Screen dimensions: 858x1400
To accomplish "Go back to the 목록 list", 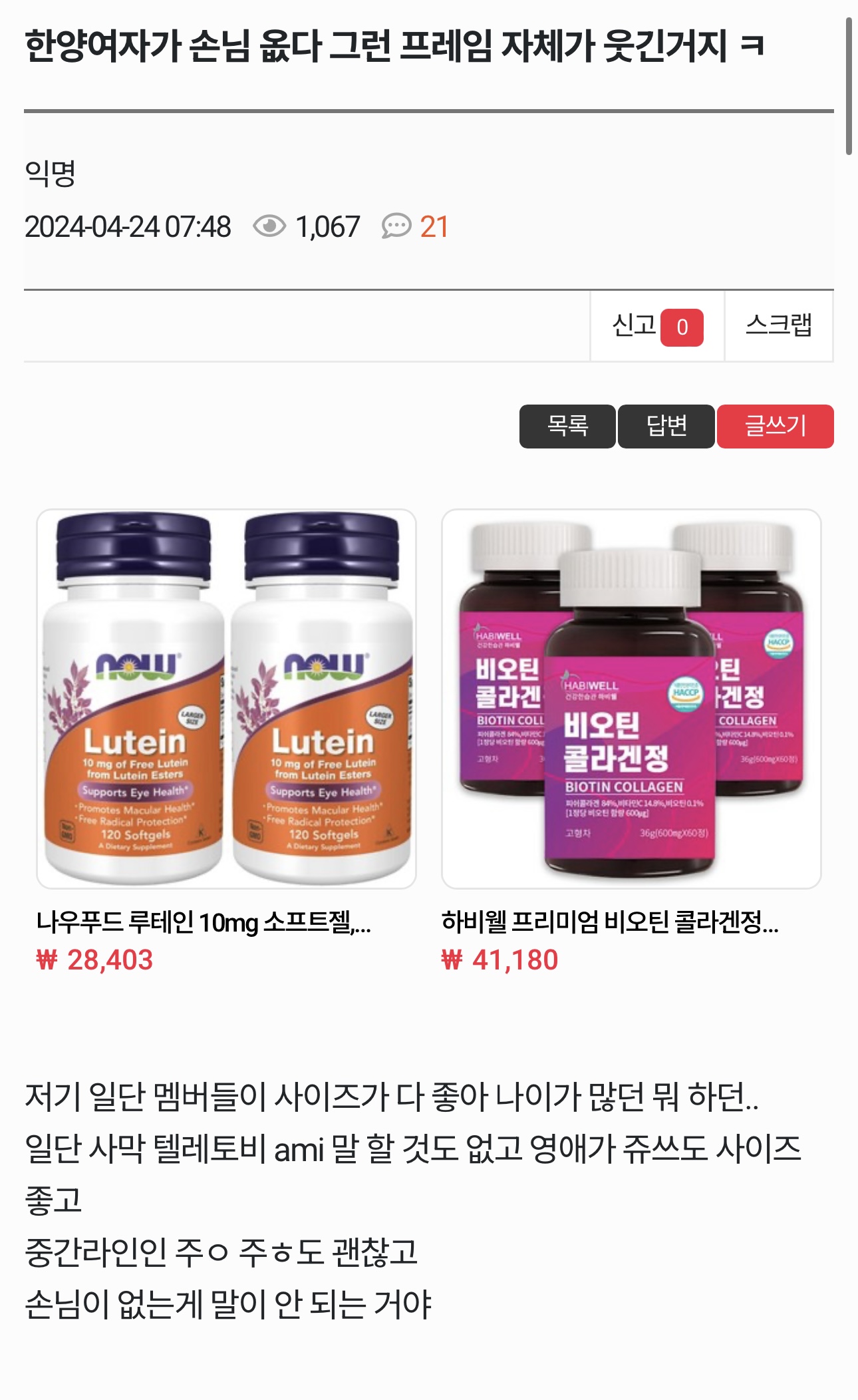I will [x=567, y=427].
